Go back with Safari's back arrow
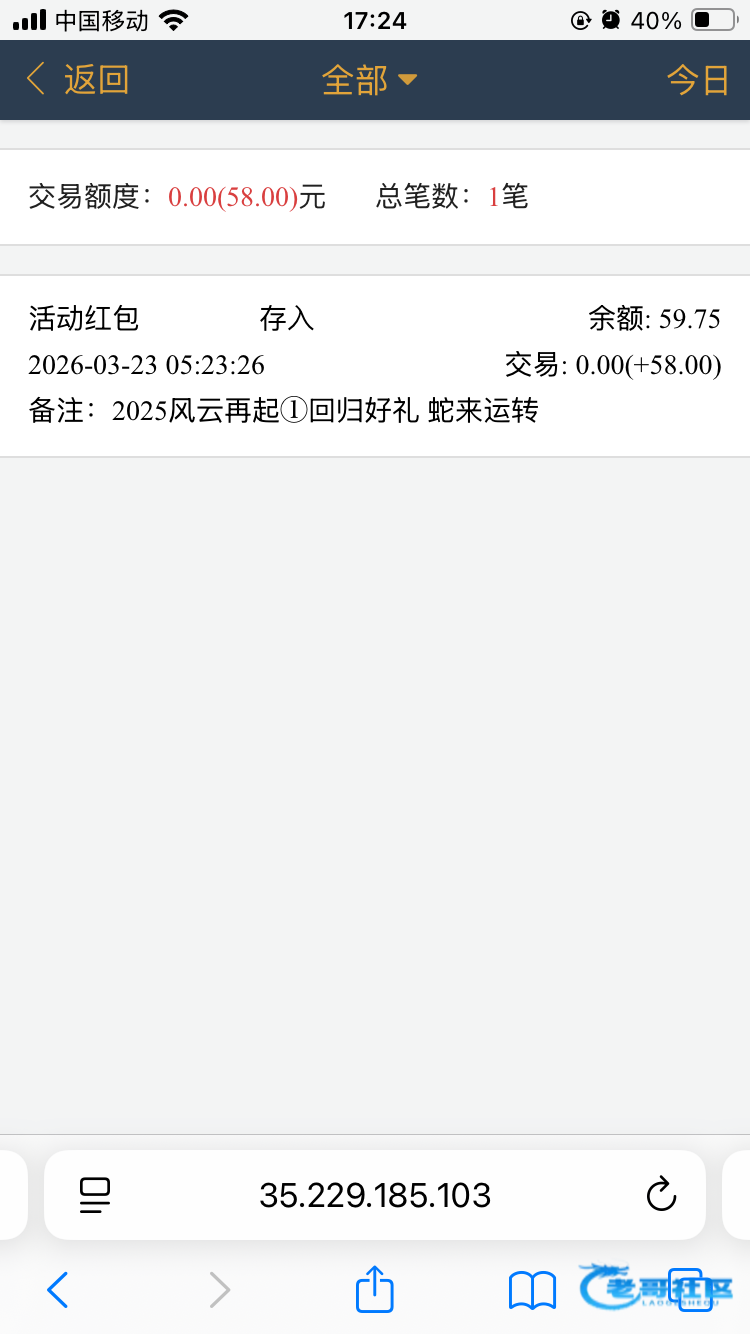Viewport: 750px width, 1334px height. point(58,1290)
